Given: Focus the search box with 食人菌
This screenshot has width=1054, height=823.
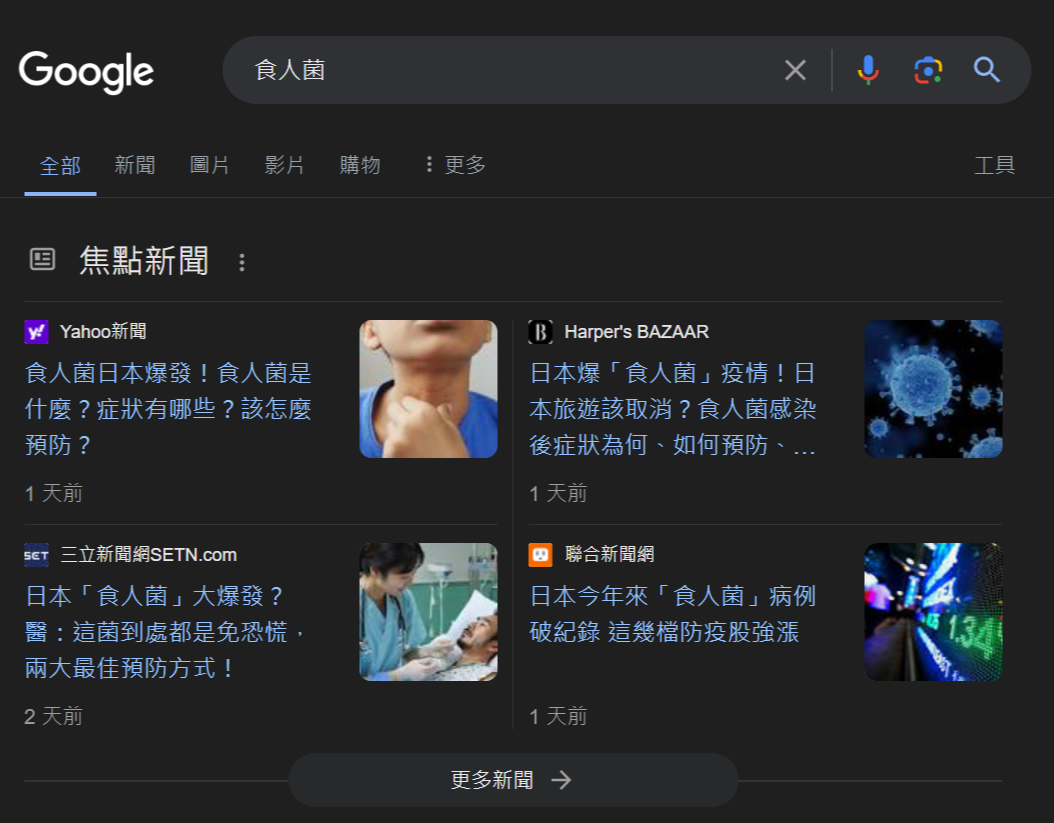Looking at the screenshot, I should tap(500, 70).
